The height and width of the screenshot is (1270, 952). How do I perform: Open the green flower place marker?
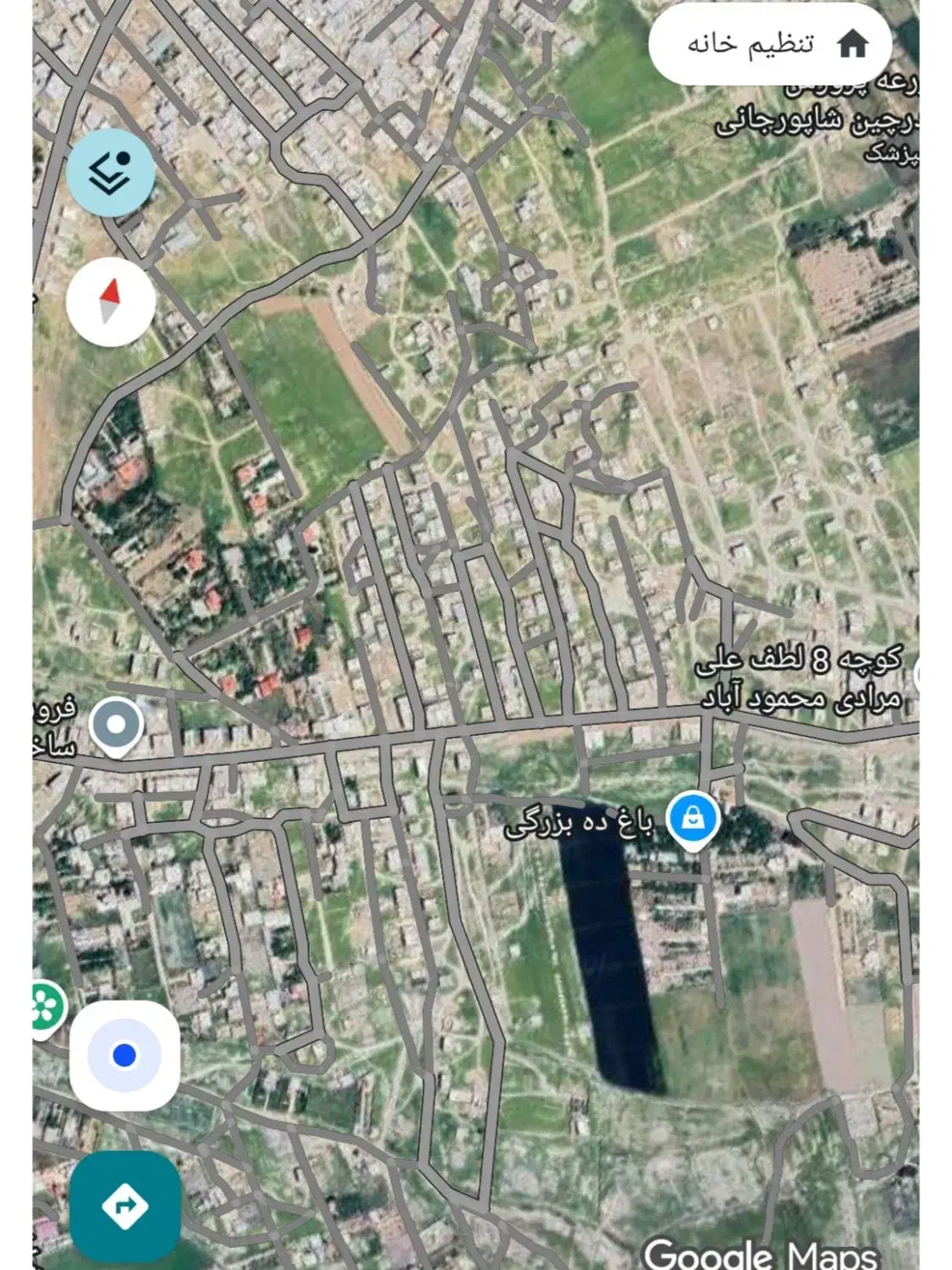pyautogui.click(x=47, y=1008)
